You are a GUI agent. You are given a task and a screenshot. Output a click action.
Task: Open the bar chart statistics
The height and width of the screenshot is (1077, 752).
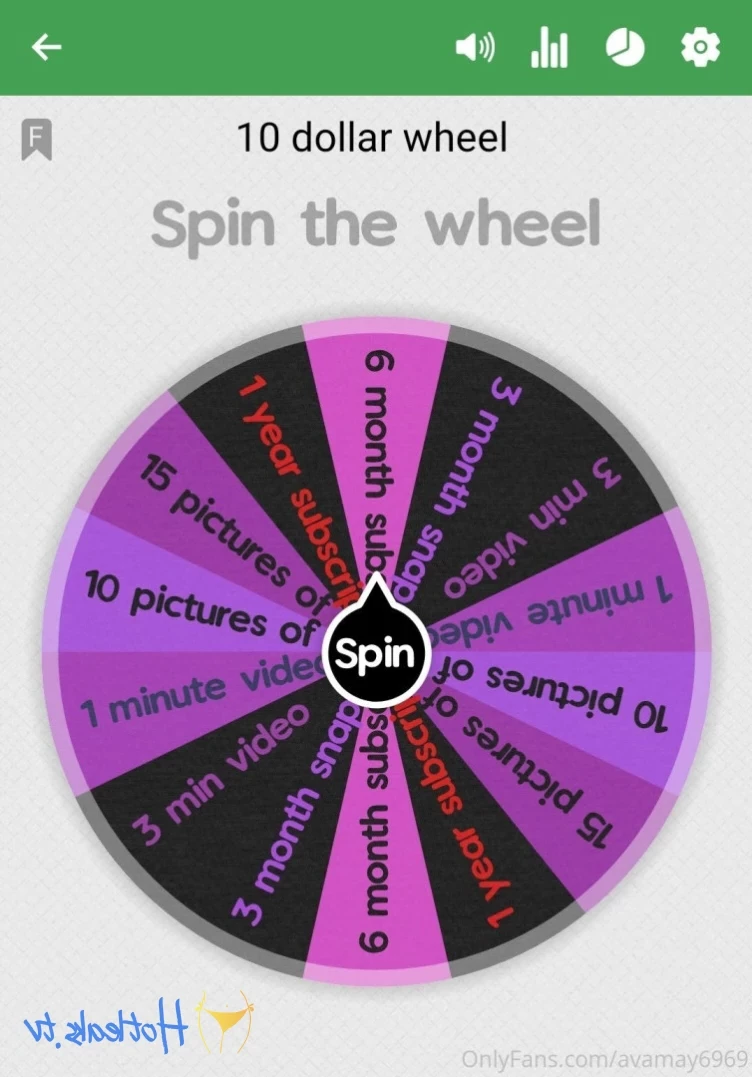[x=549, y=47]
